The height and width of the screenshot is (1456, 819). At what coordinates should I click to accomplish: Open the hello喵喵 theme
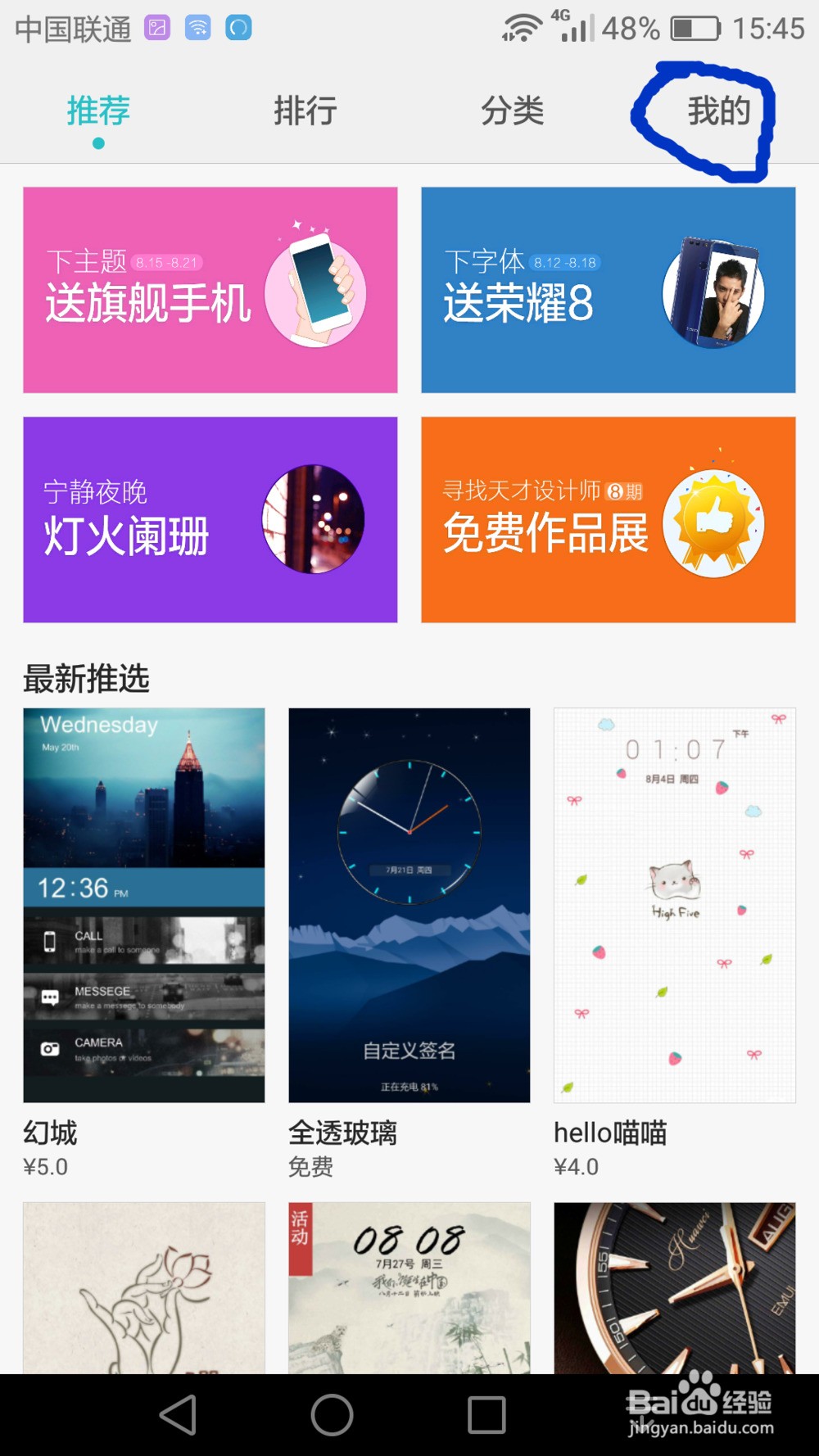point(674,905)
